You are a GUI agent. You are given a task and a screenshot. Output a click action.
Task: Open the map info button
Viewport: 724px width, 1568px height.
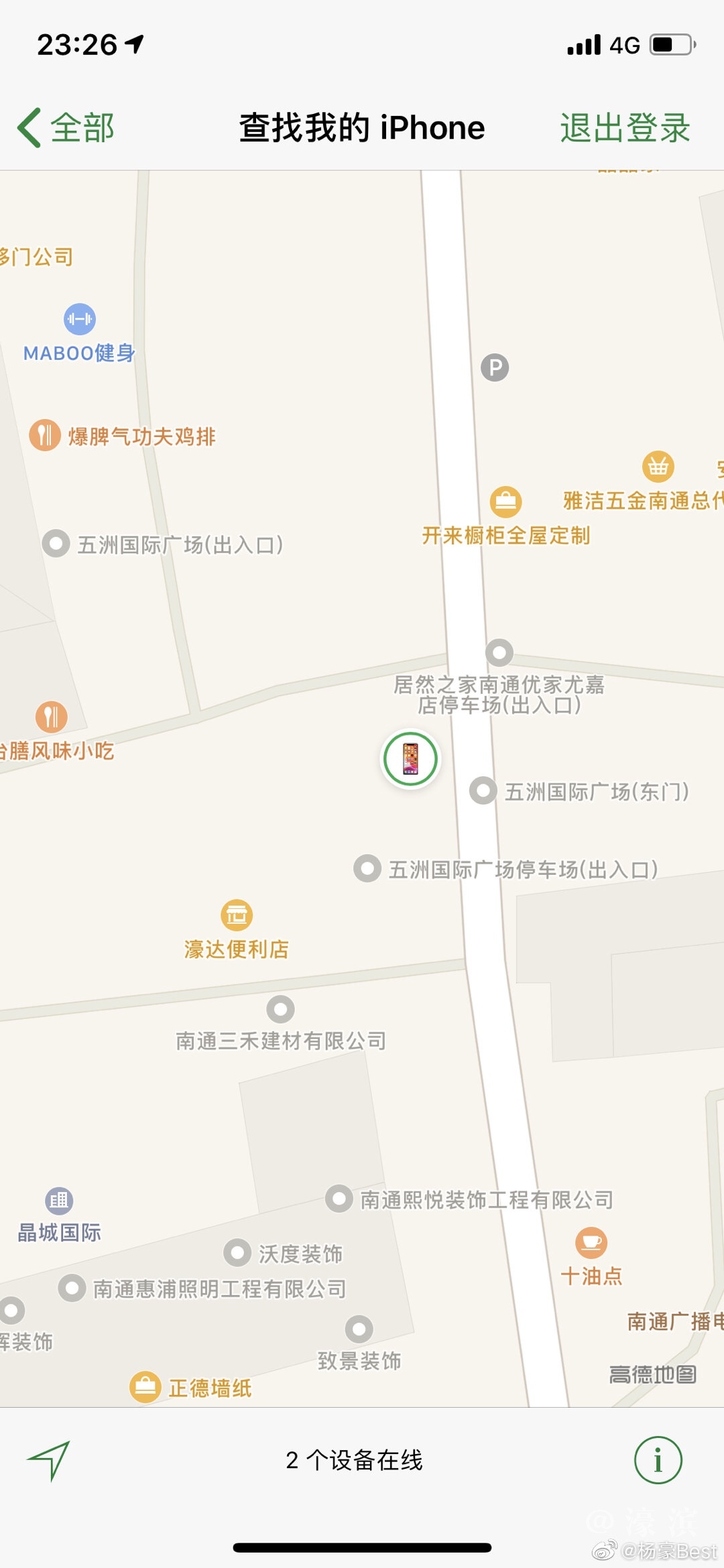tap(658, 1459)
